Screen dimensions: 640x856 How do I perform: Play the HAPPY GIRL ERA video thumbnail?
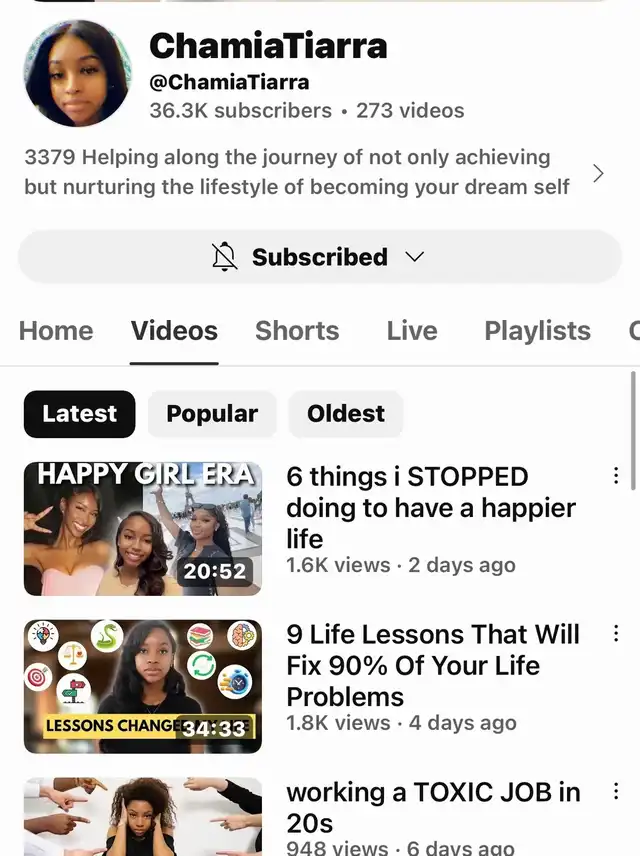tap(142, 528)
